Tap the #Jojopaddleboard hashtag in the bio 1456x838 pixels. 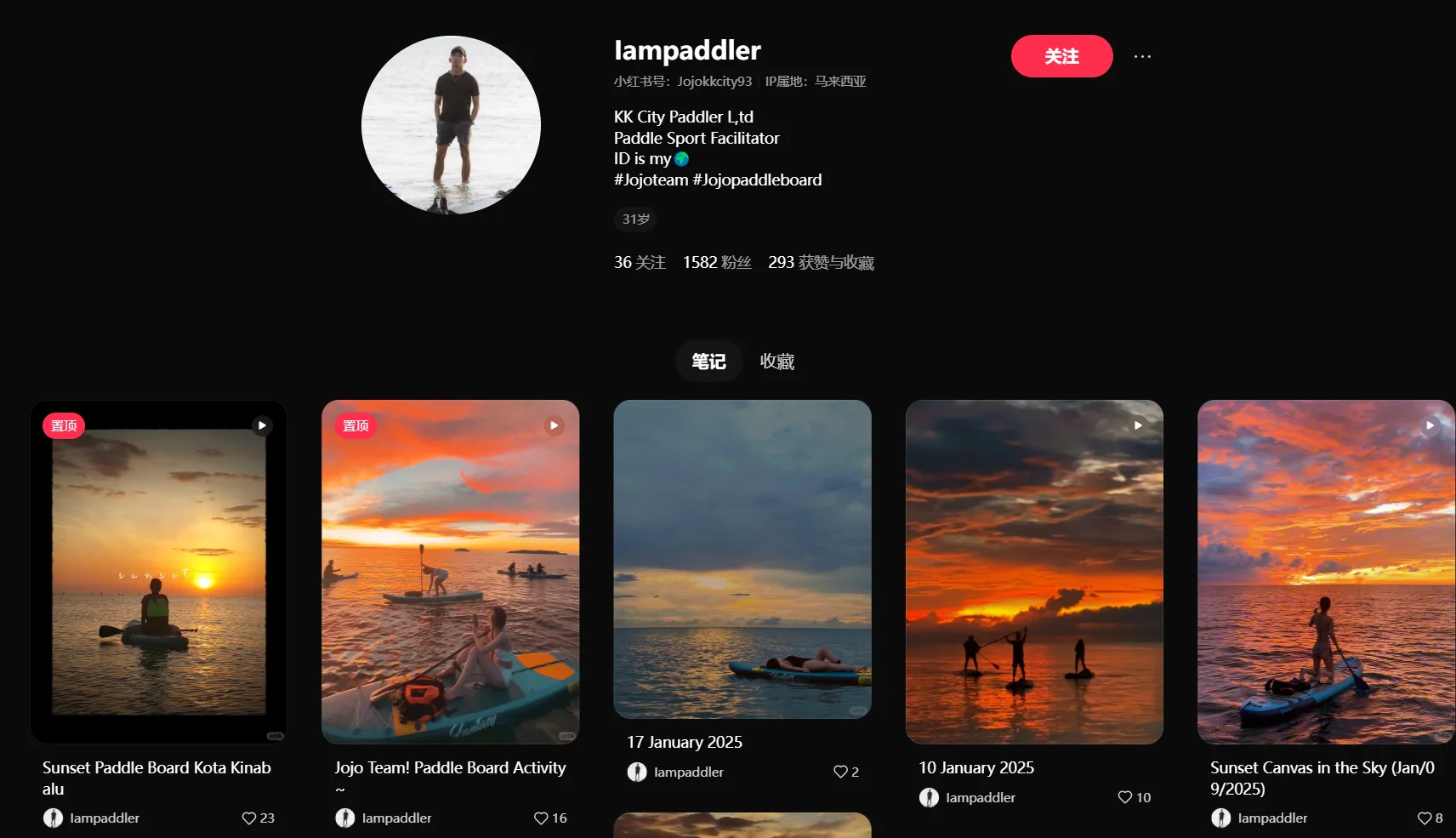tap(757, 180)
